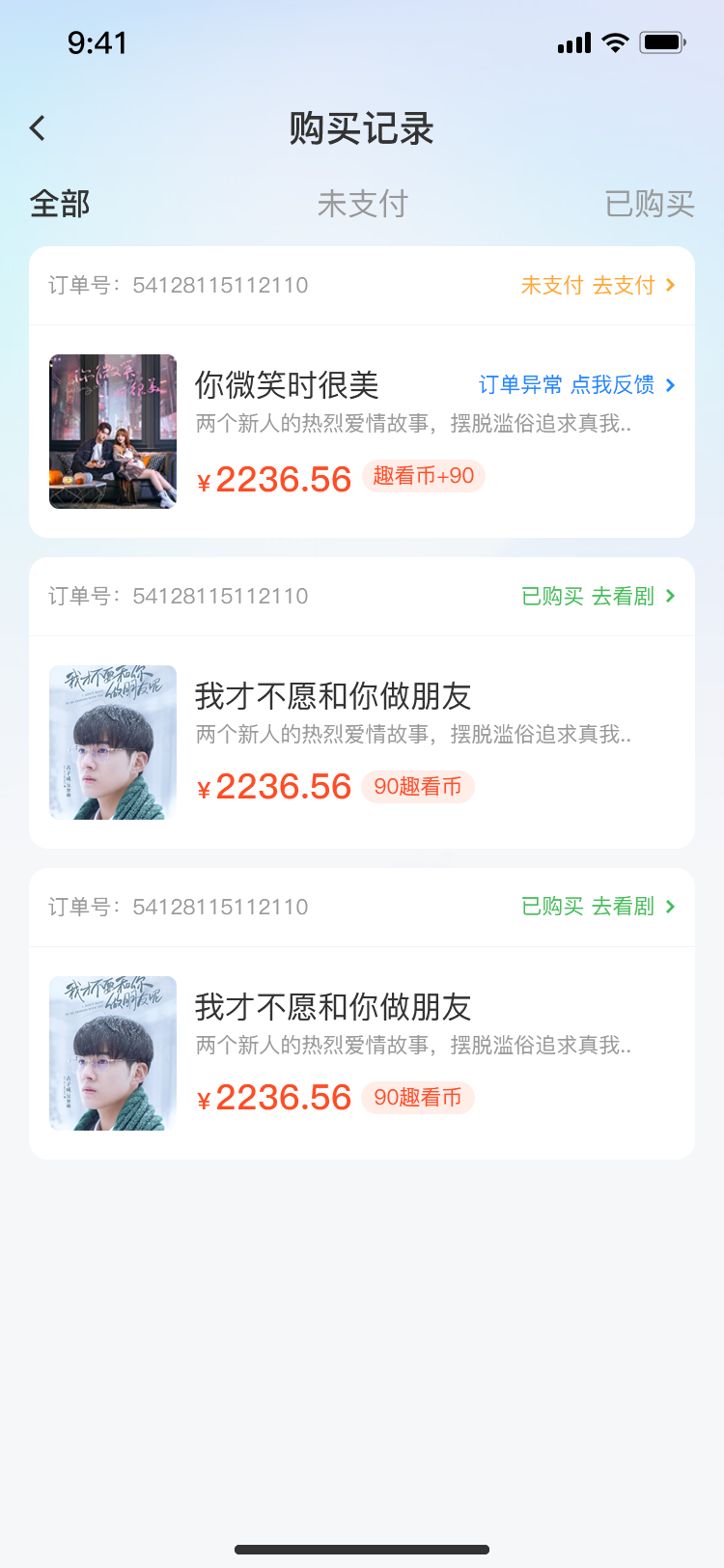Go back using the top-left arrow
Viewport: 724px width, 1568px height.
[x=38, y=127]
